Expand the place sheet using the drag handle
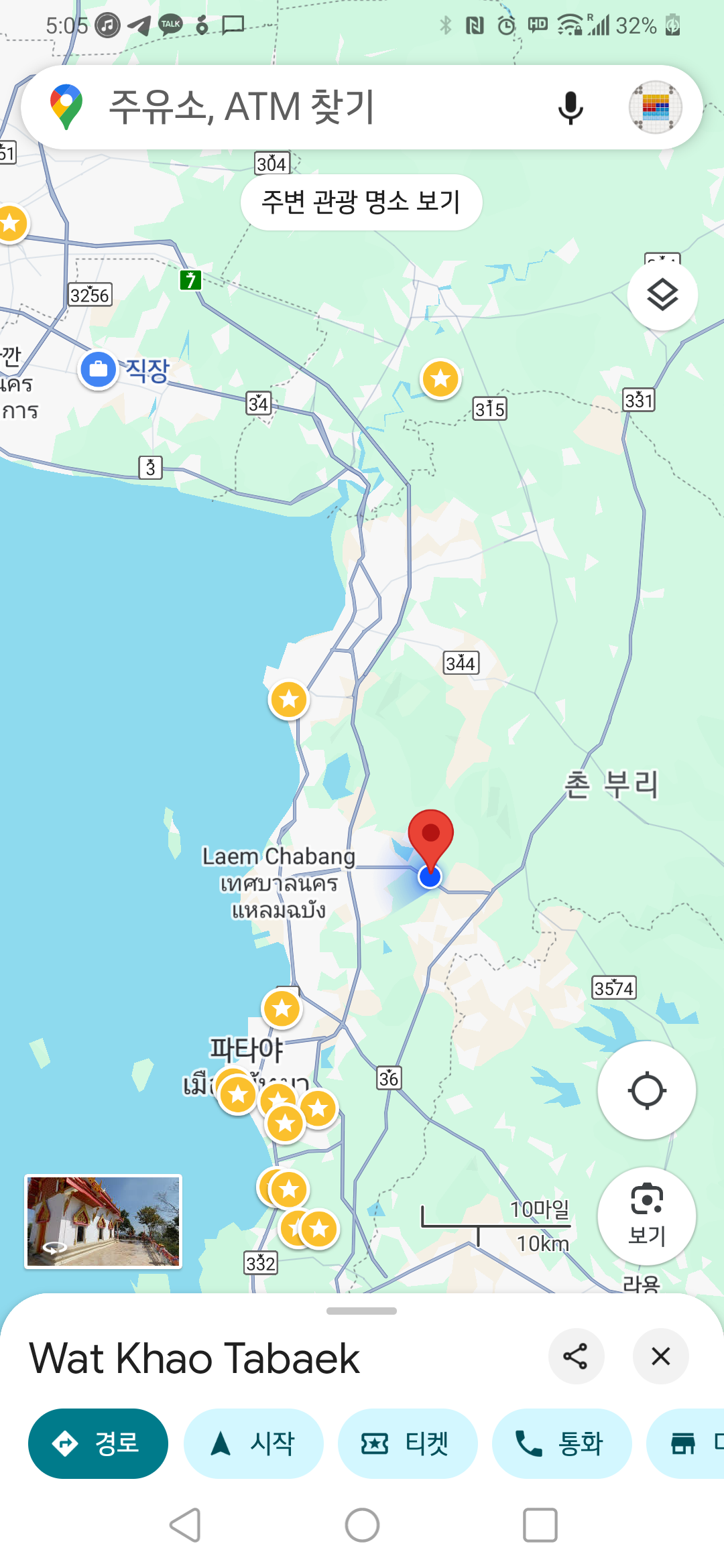 [x=362, y=1311]
